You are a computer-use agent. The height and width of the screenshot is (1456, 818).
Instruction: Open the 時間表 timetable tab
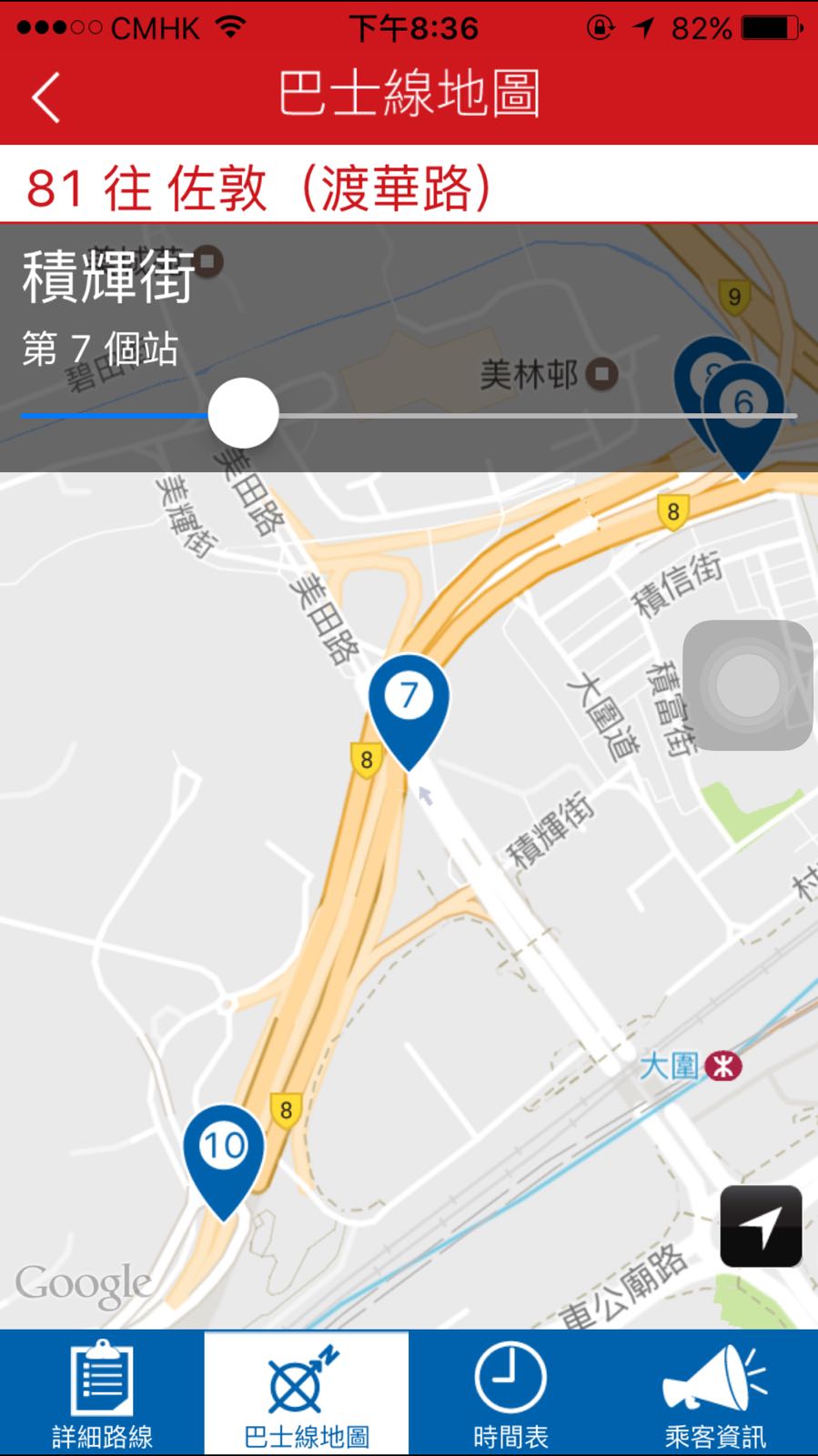pyautogui.click(x=510, y=1394)
